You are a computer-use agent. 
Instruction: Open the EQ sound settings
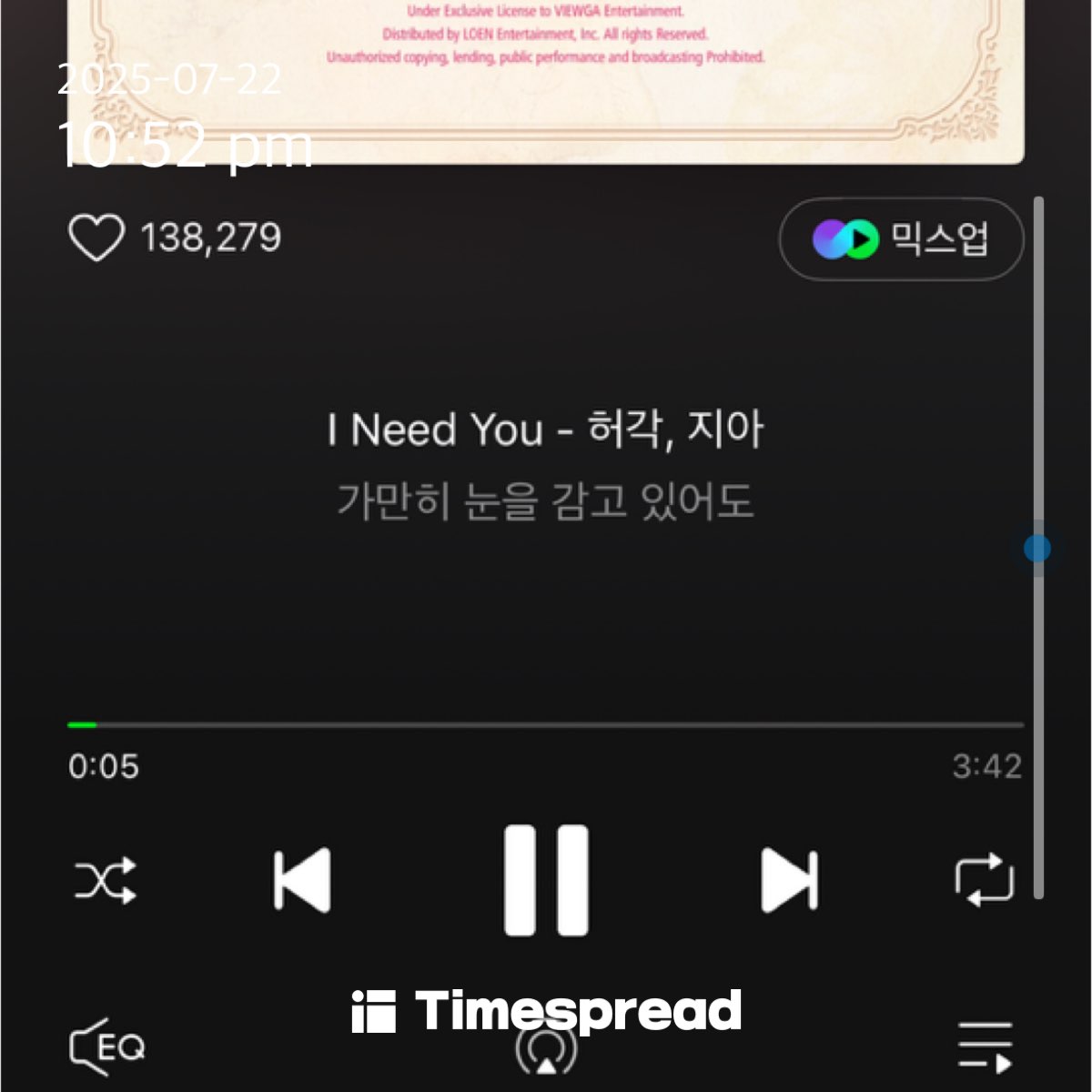click(x=107, y=1046)
